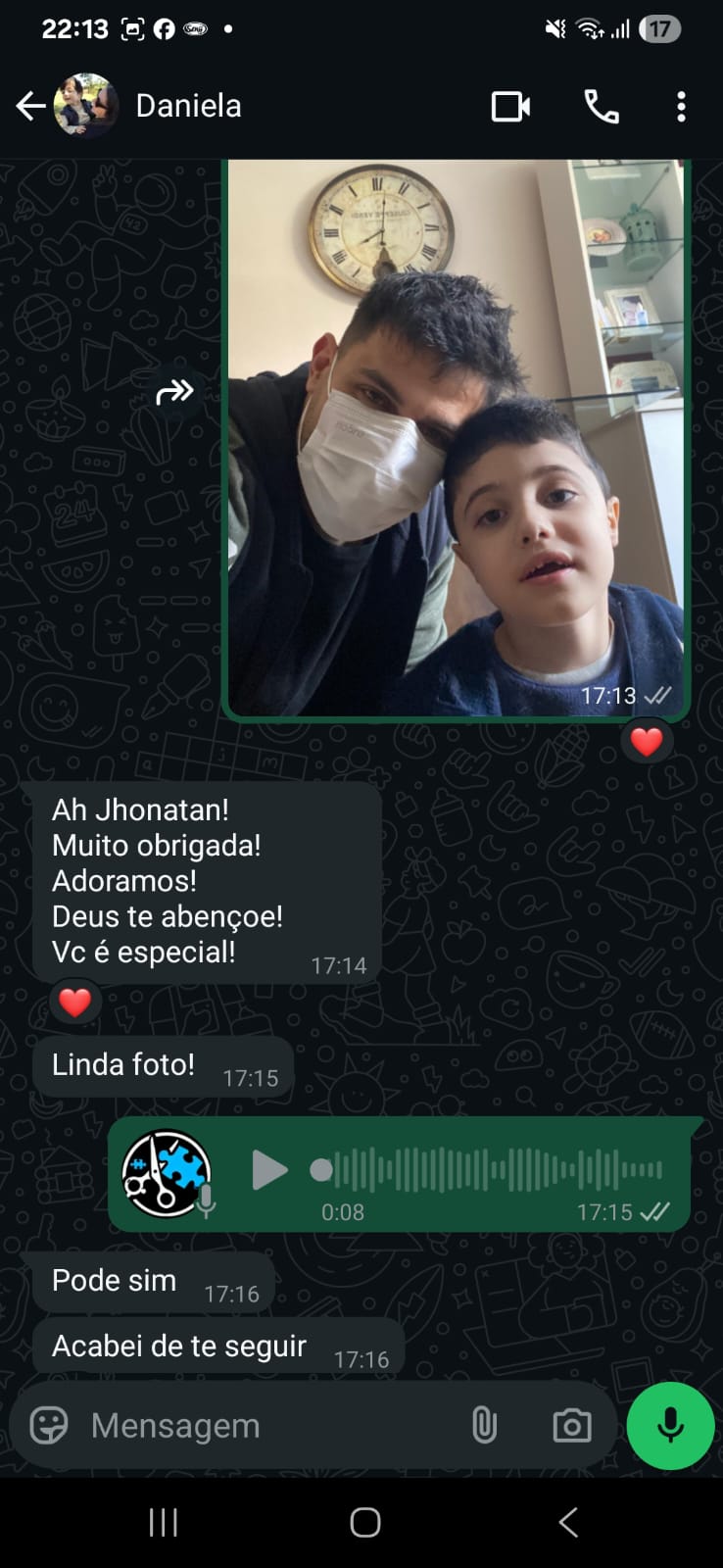Open the camera from the message bar
The height and width of the screenshot is (1568, 723).
(x=571, y=1425)
